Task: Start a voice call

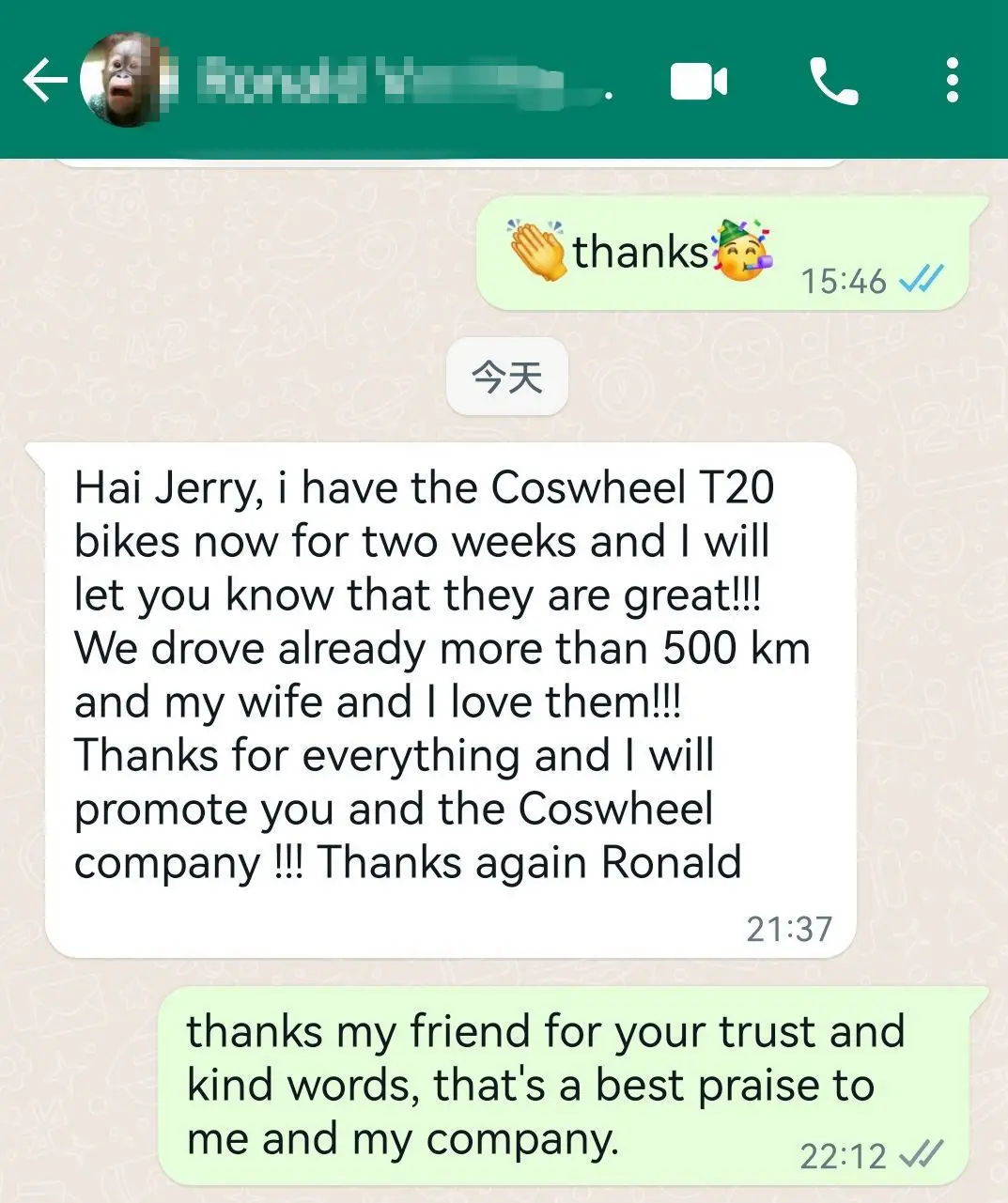Action: click(x=834, y=82)
